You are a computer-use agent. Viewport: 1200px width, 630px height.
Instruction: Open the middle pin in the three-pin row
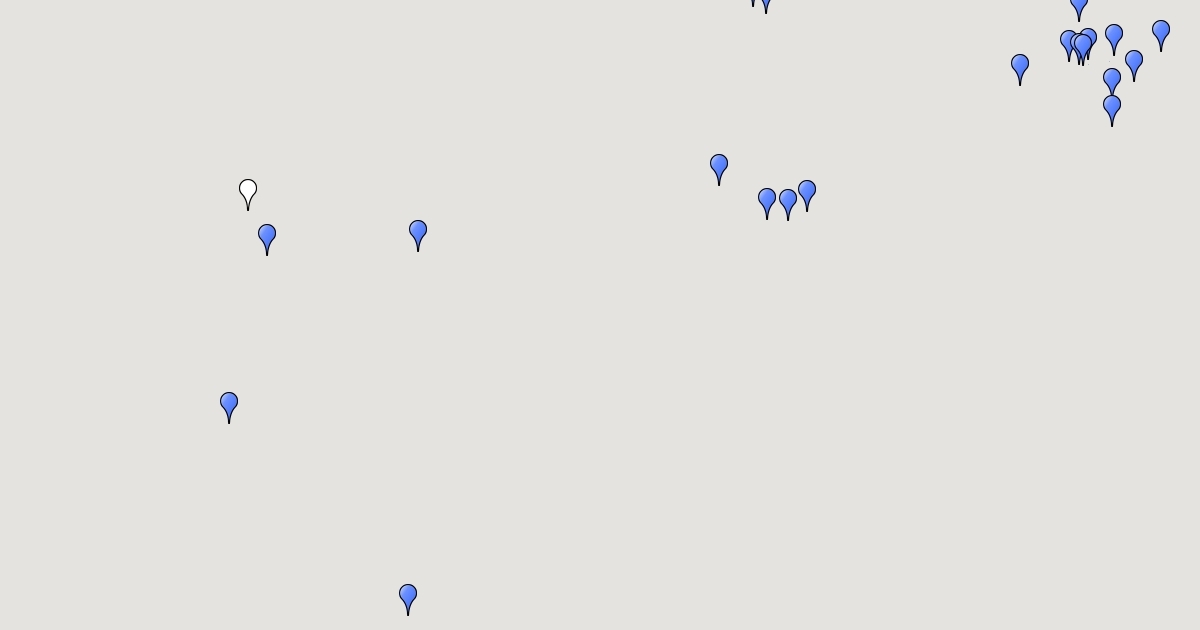click(x=788, y=201)
